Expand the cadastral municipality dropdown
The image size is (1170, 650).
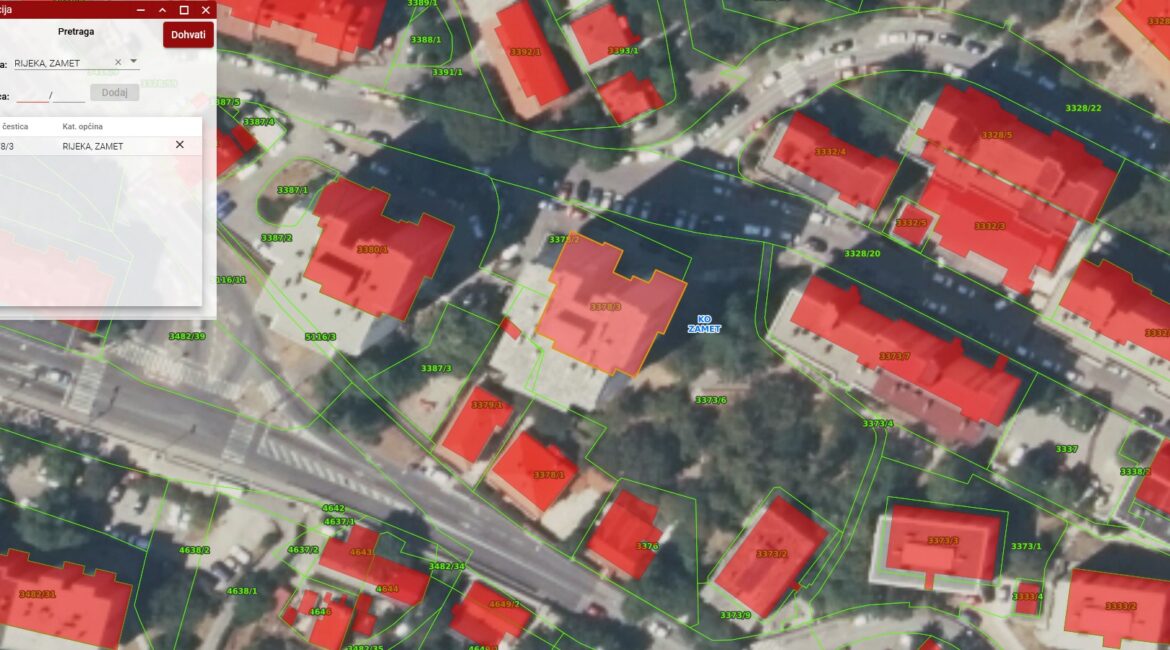coord(134,62)
